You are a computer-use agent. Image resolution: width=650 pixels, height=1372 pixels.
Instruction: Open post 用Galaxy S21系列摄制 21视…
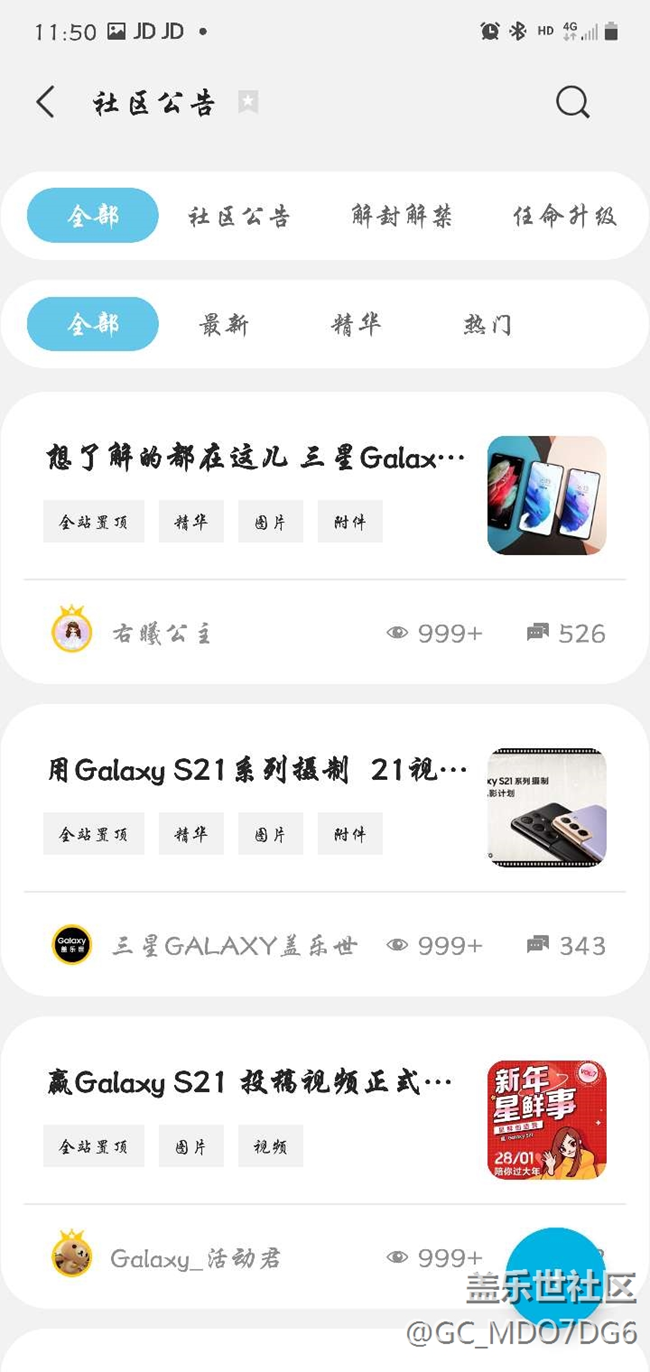tap(256, 770)
